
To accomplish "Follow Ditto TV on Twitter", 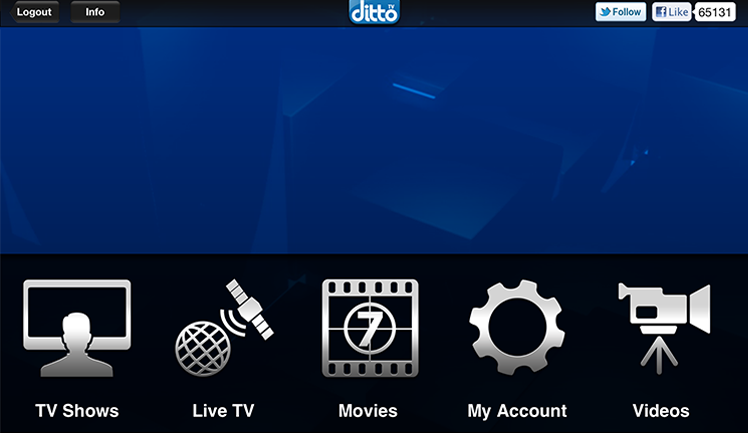I will 621,12.
